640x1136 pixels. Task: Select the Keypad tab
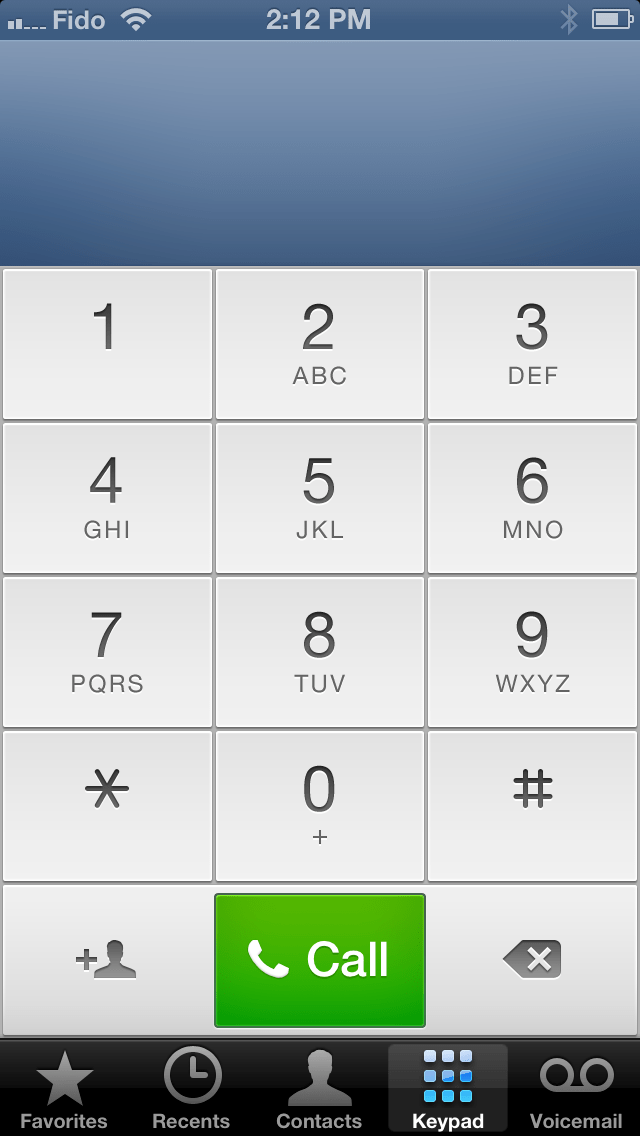click(x=447, y=1089)
